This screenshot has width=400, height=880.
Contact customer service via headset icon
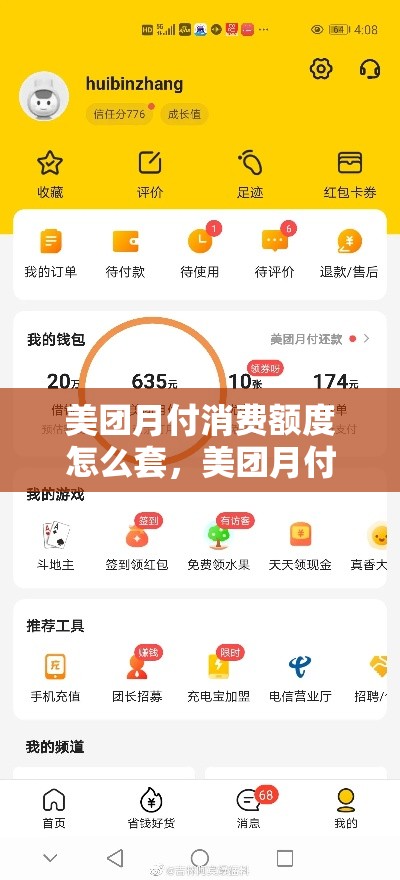point(370,69)
